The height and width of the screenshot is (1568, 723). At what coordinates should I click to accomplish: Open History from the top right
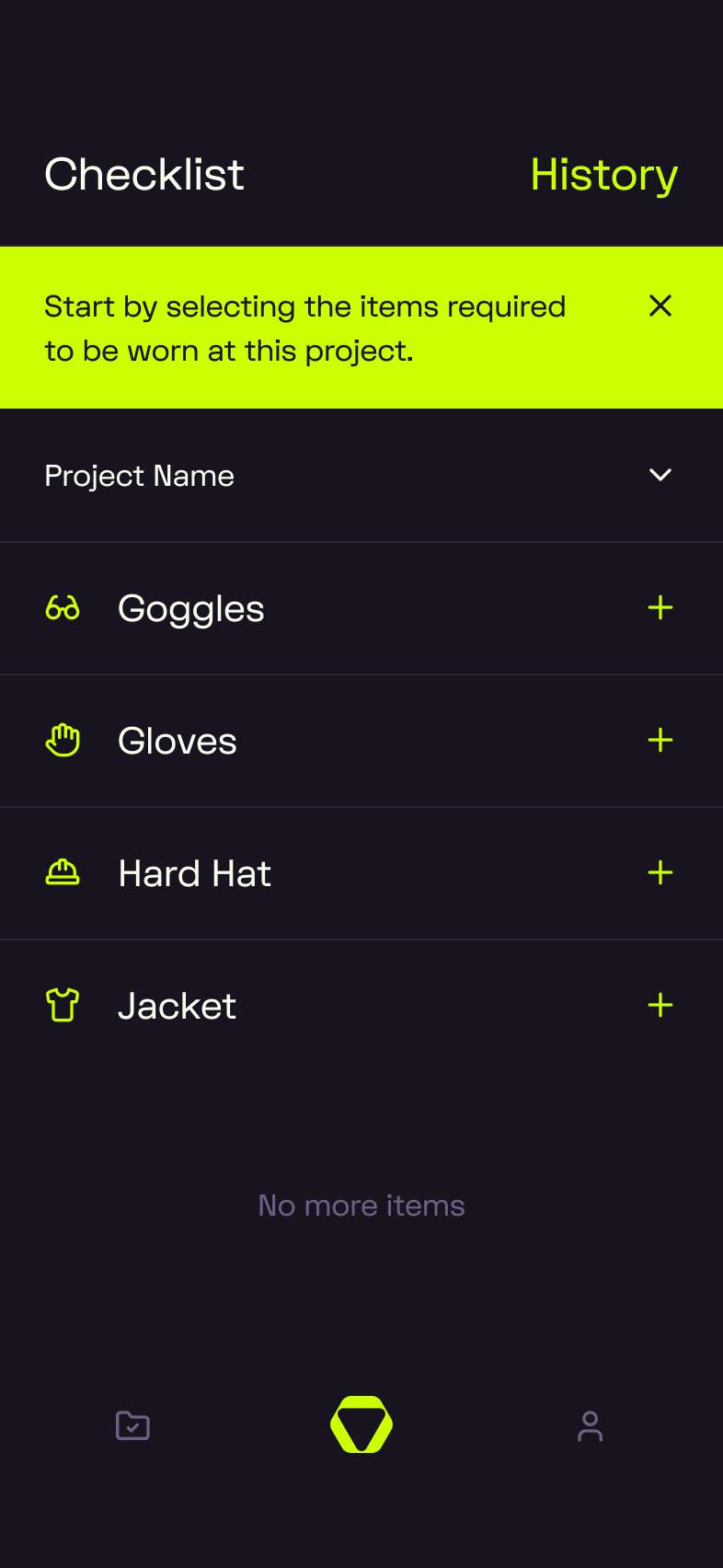pos(604,175)
